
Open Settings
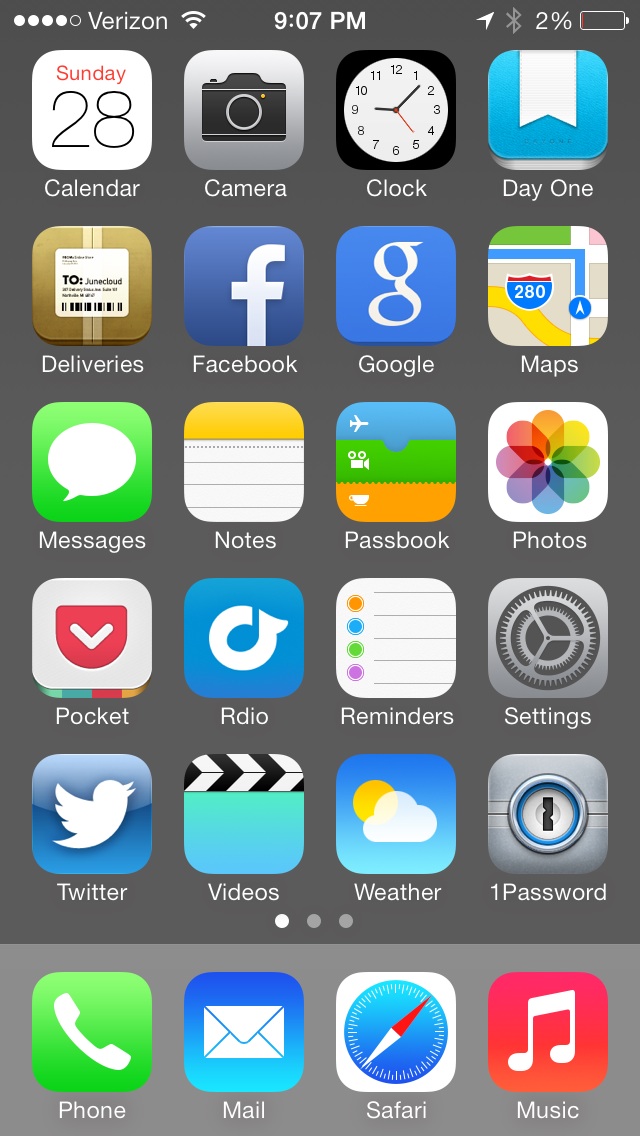tap(548, 638)
